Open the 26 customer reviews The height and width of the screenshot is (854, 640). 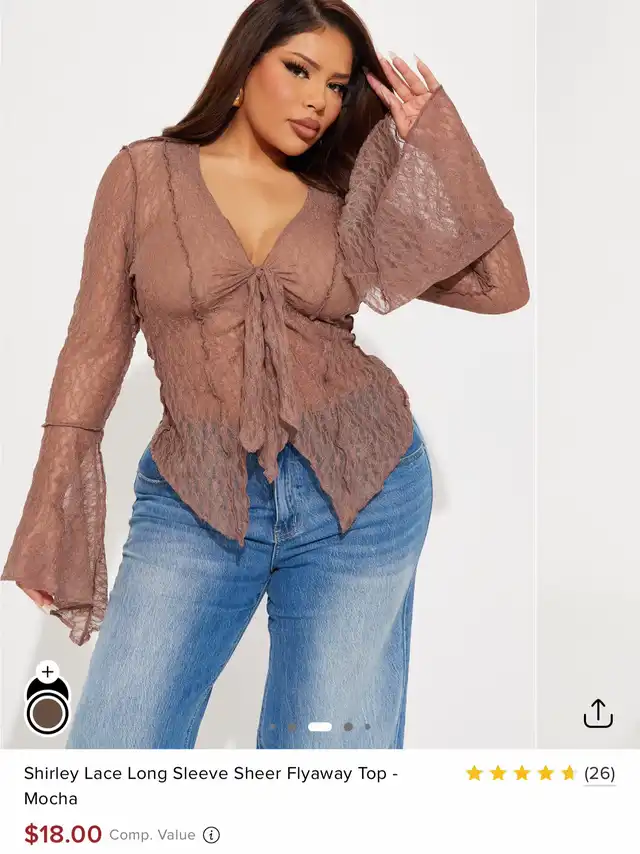[599, 773]
